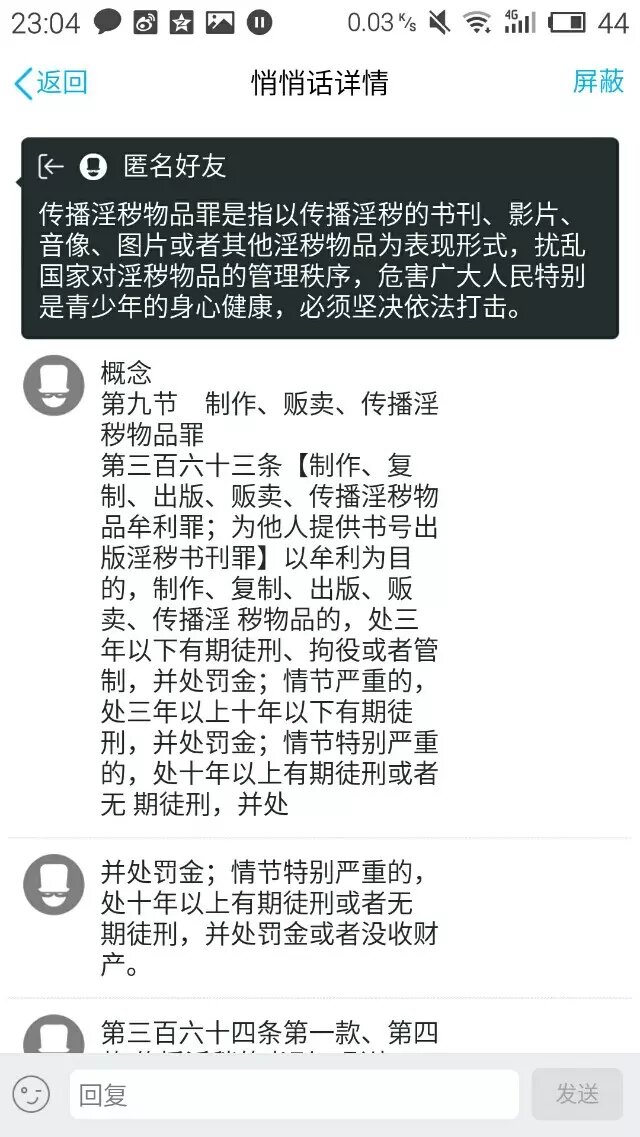
Task: Tap the 发送 send button
Action: tap(577, 1094)
